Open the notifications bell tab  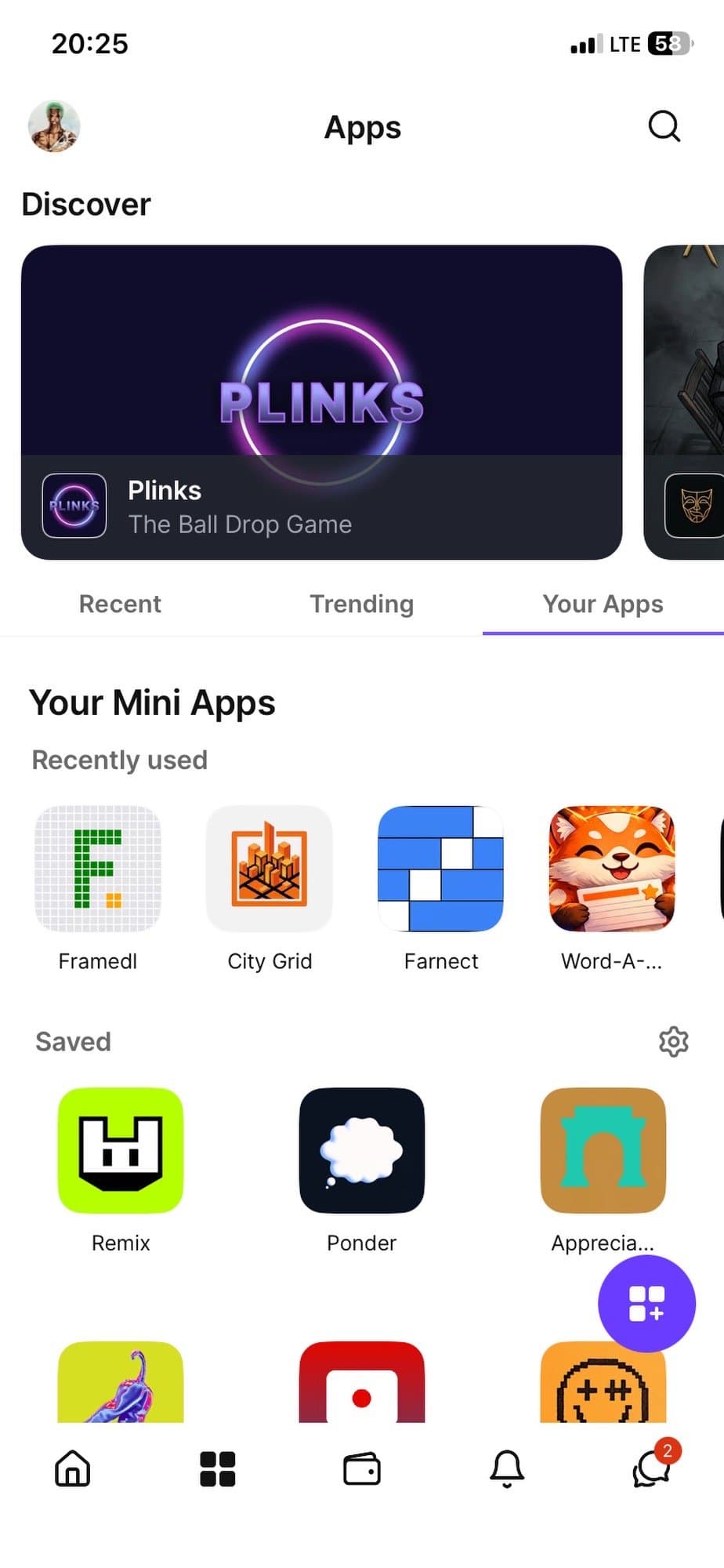507,1468
